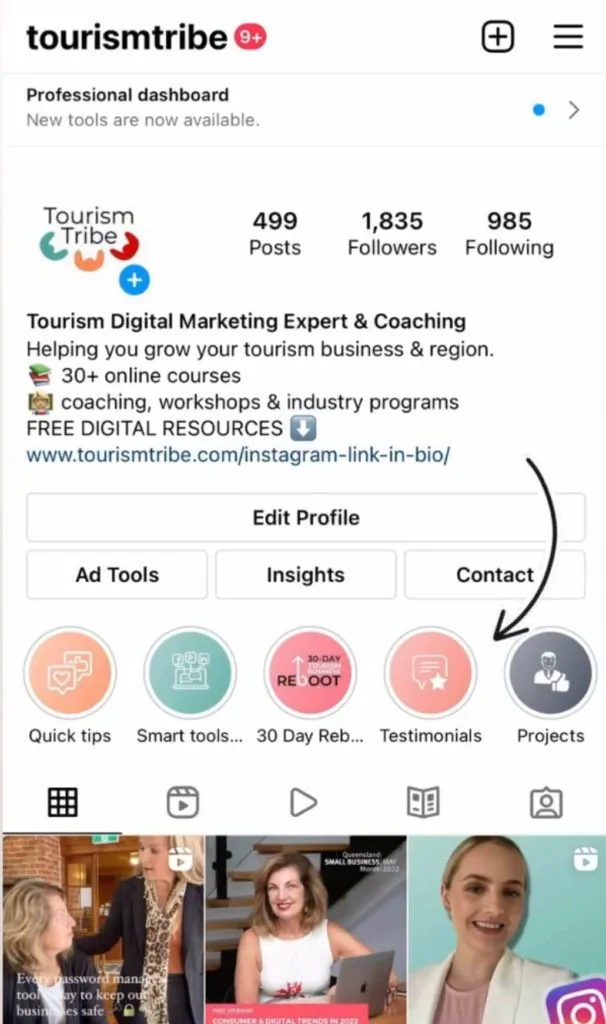This screenshot has height=1024, width=606.
Task: Switch to the guides tab
Action: click(x=423, y=802)
